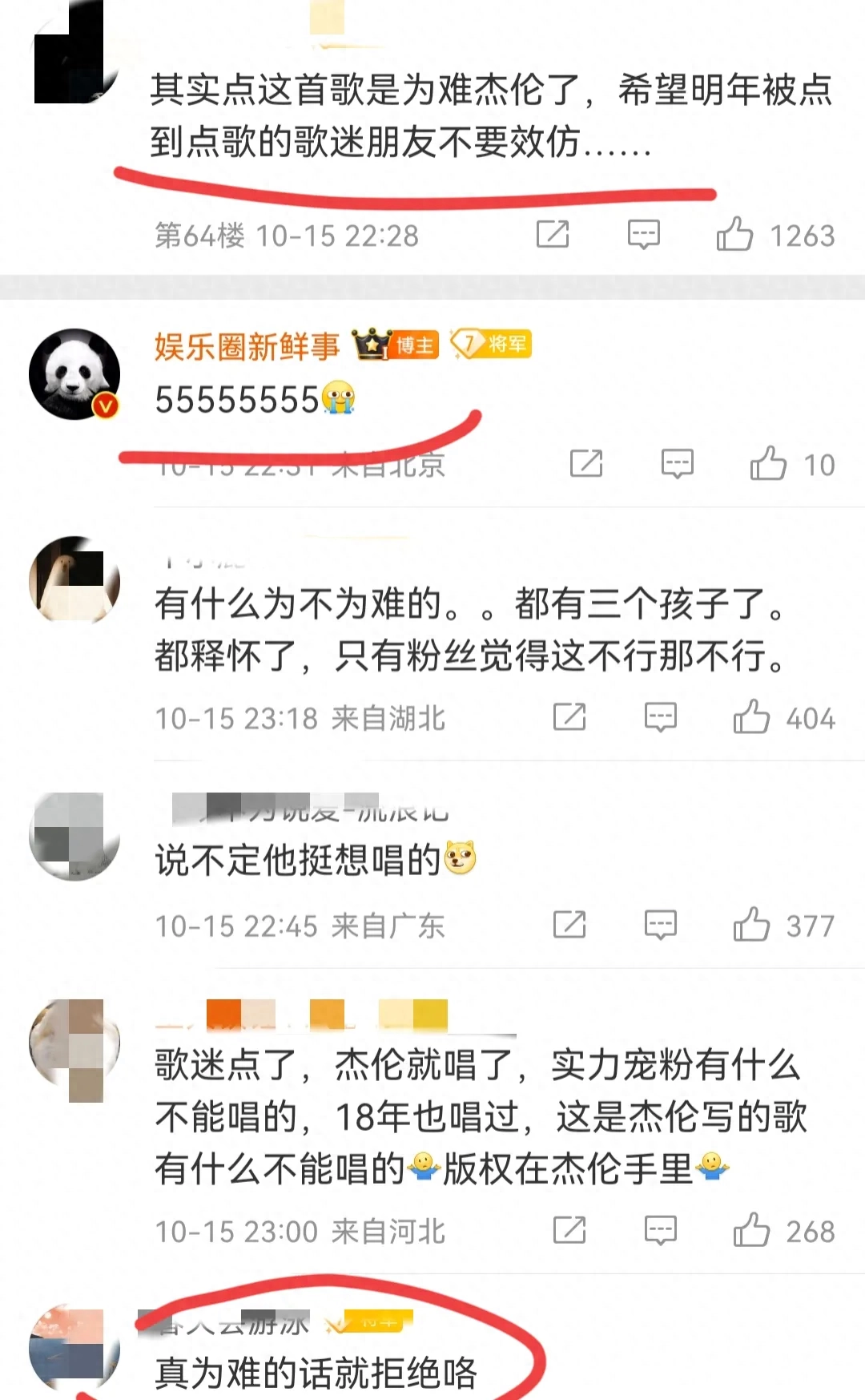This screenshot has height=1400, width=865.
Task: Like the comment from 湖北 with 404 likes
Action: tap(751, 717)
